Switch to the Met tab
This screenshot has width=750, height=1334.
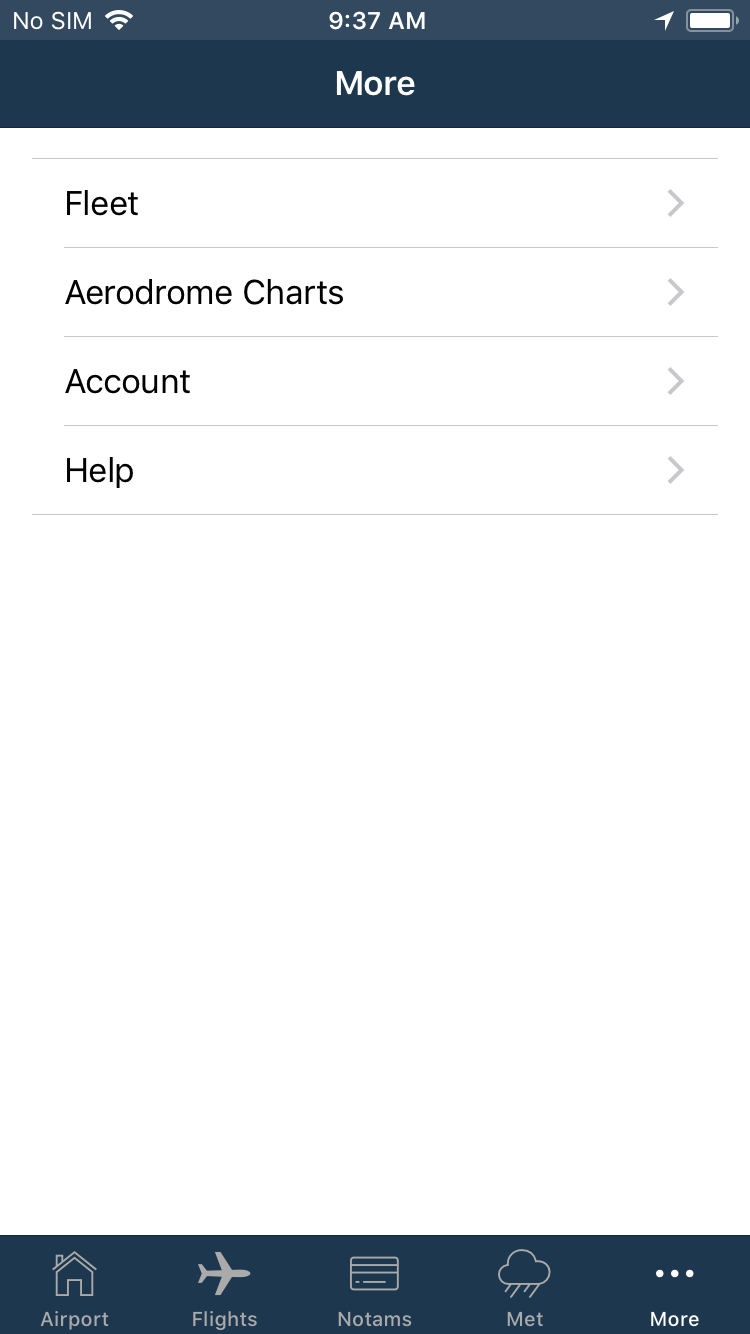(524, 1285)
